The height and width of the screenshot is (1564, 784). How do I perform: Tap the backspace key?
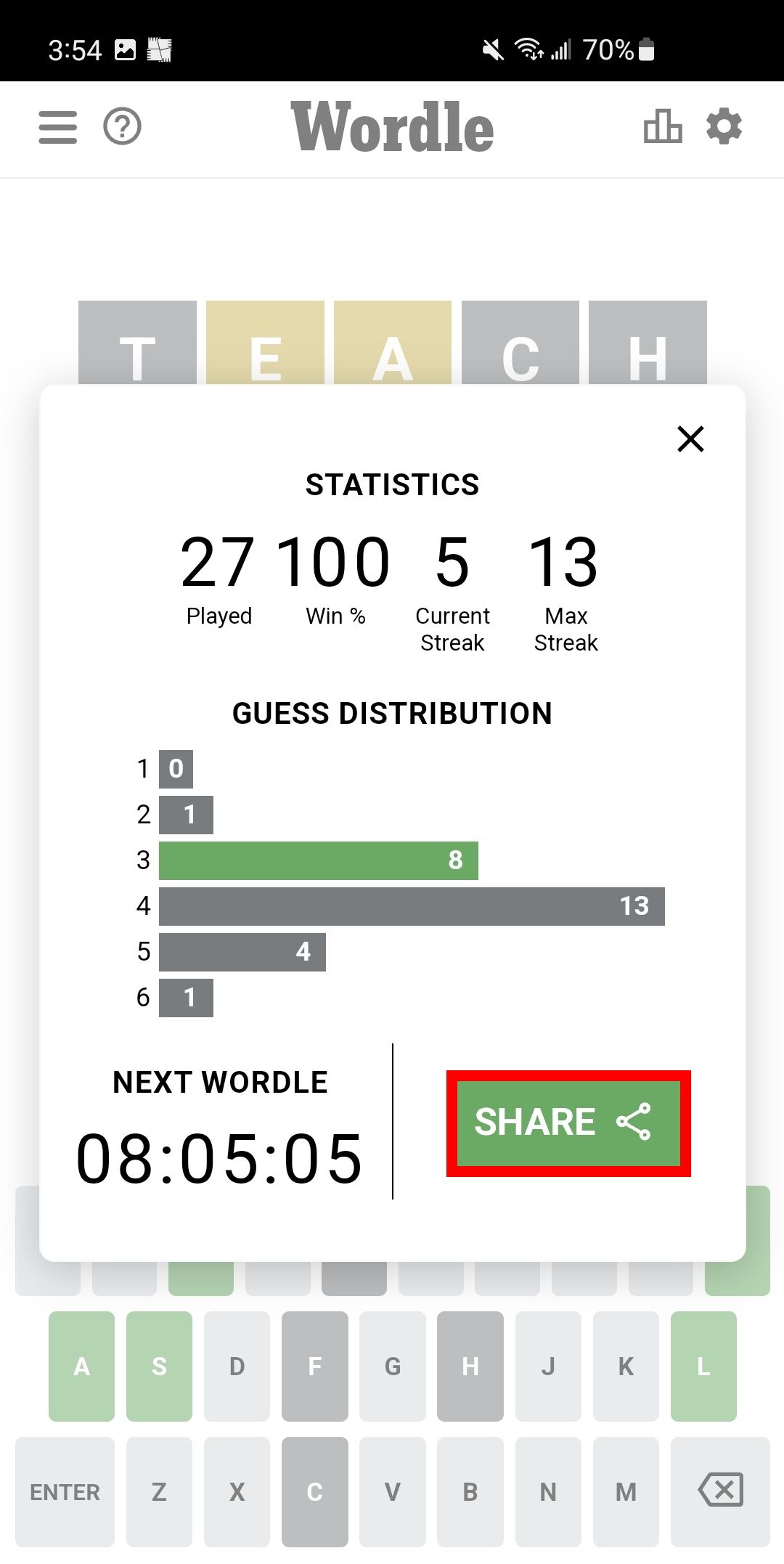click(720, 1492)
